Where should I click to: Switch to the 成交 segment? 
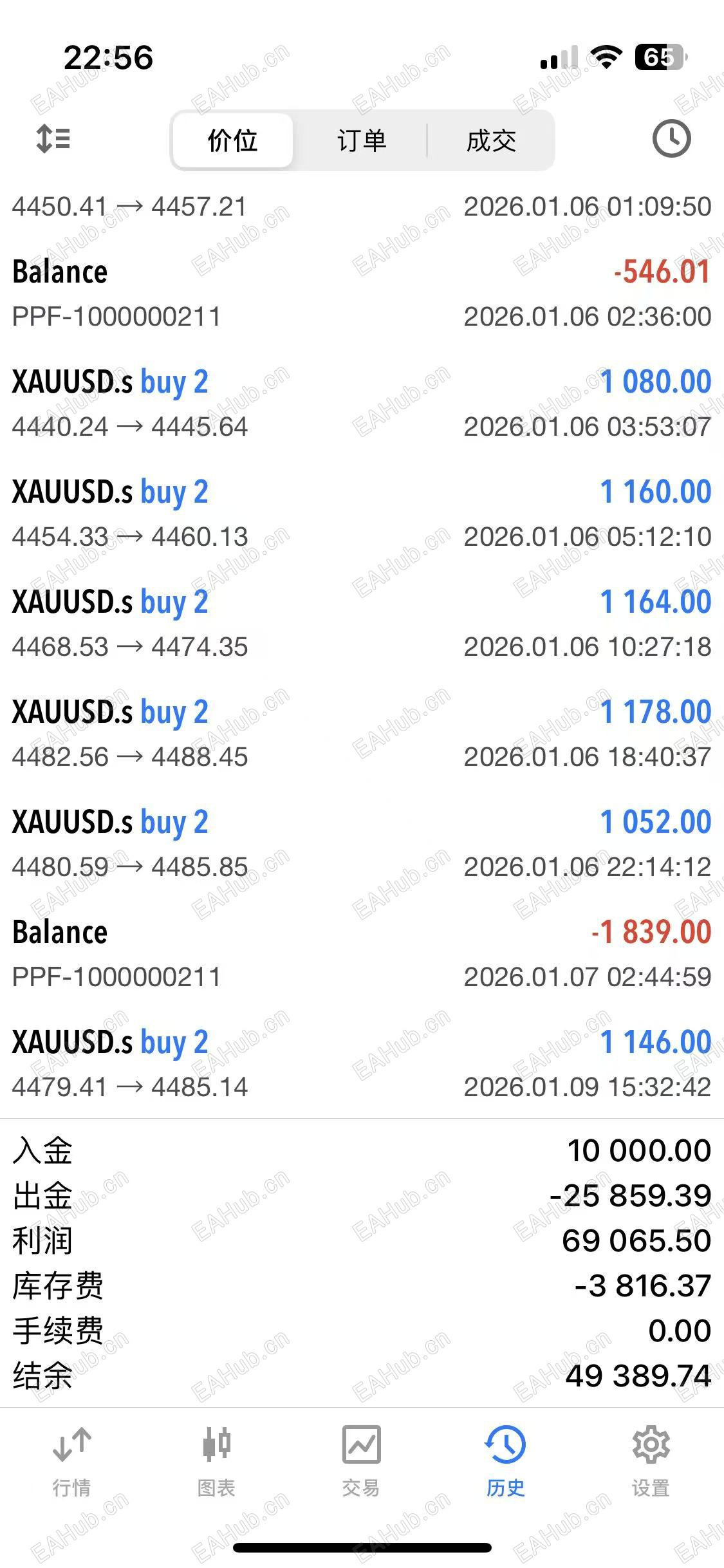(491, 140)
